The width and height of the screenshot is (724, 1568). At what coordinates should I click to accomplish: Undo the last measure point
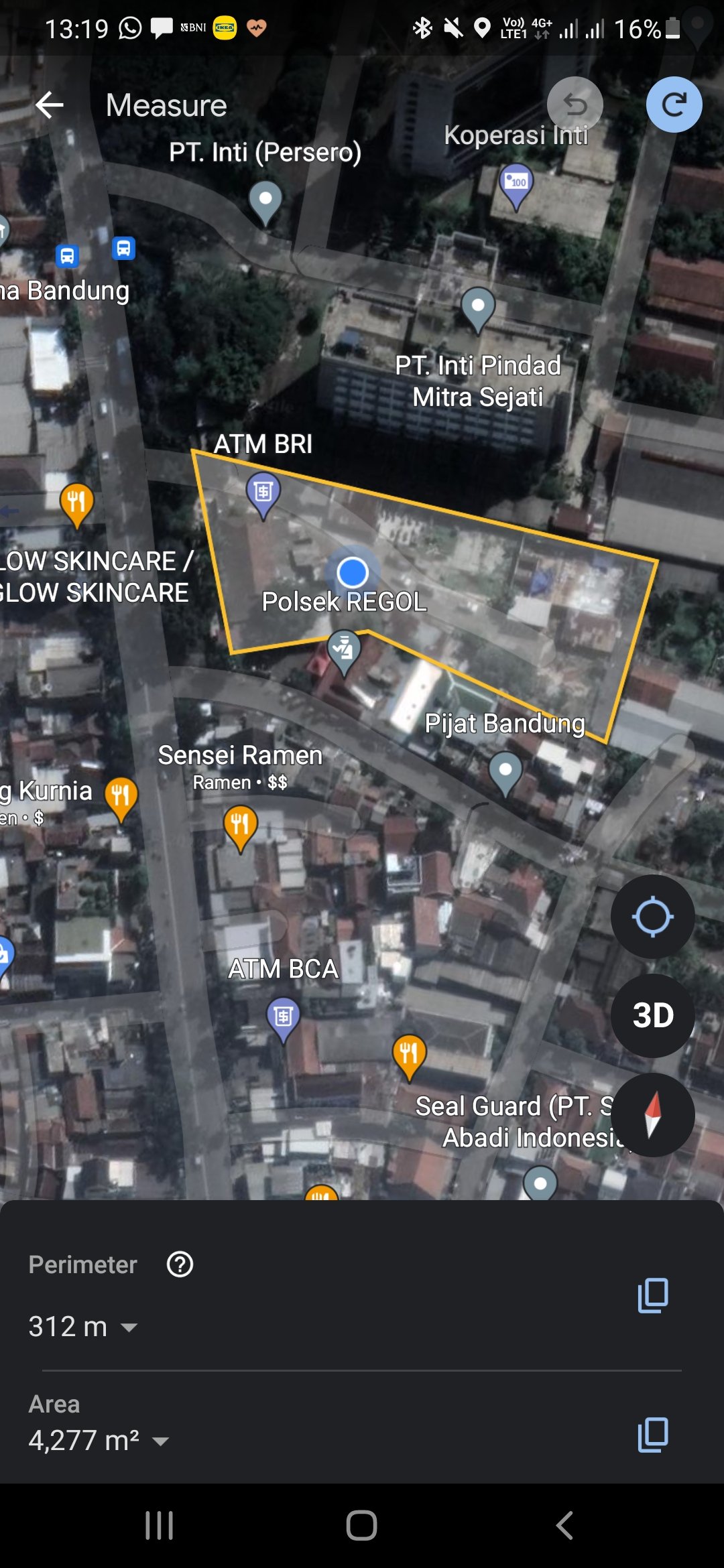575,105
